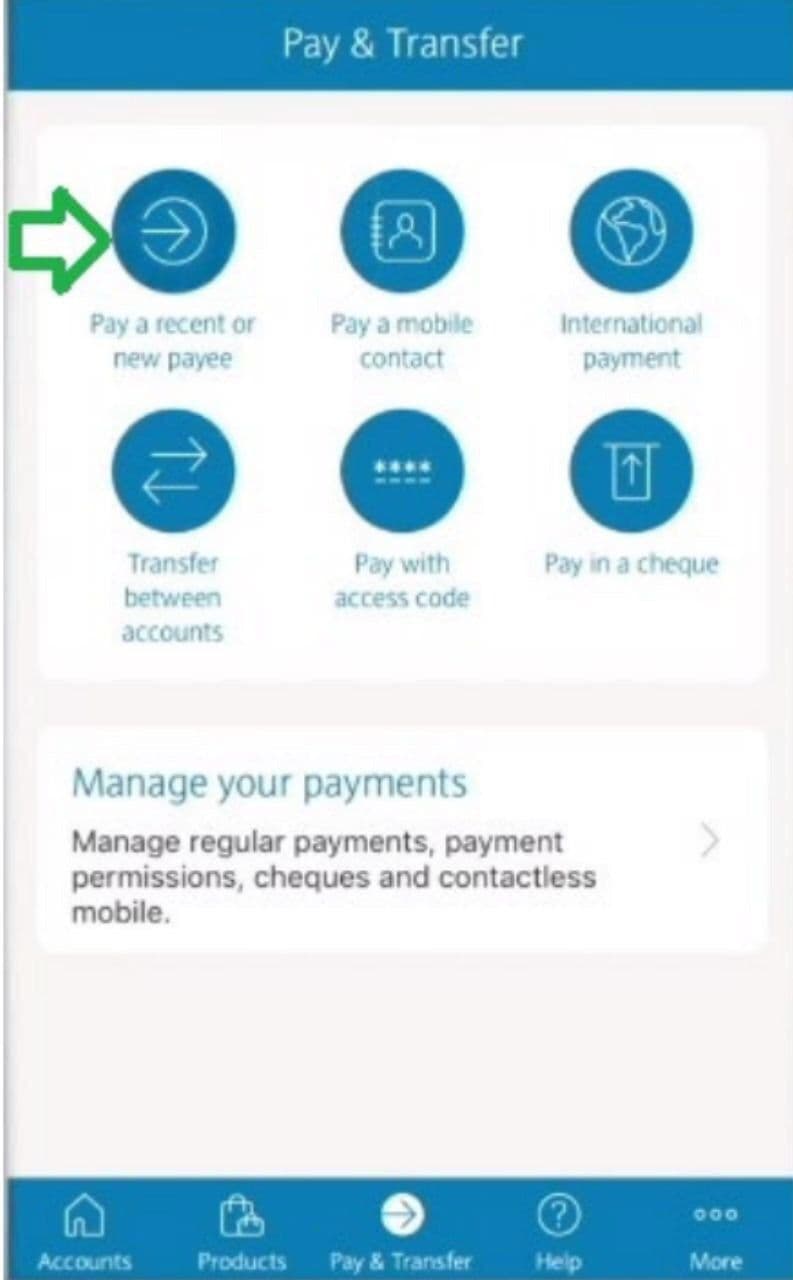
Task: Select Pay a mobile contact
Action: [x=402, y=232]
